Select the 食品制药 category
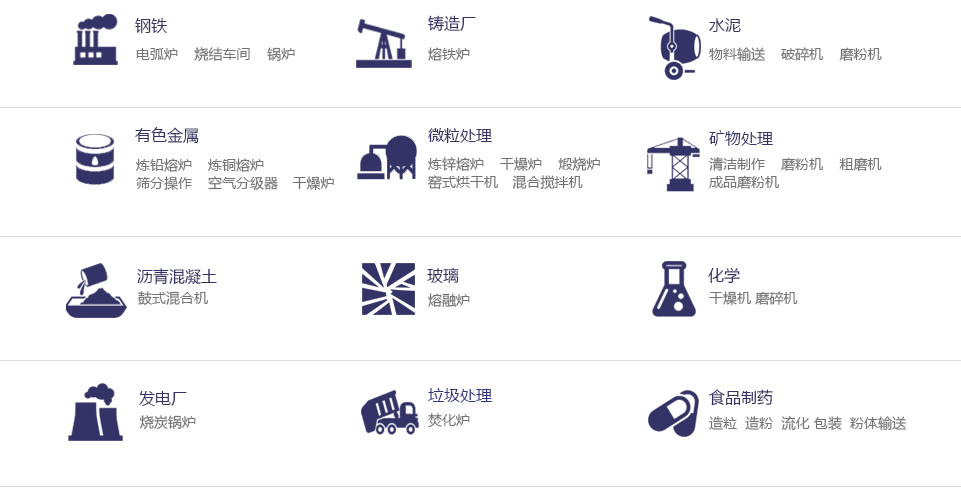 pos(740,398)
